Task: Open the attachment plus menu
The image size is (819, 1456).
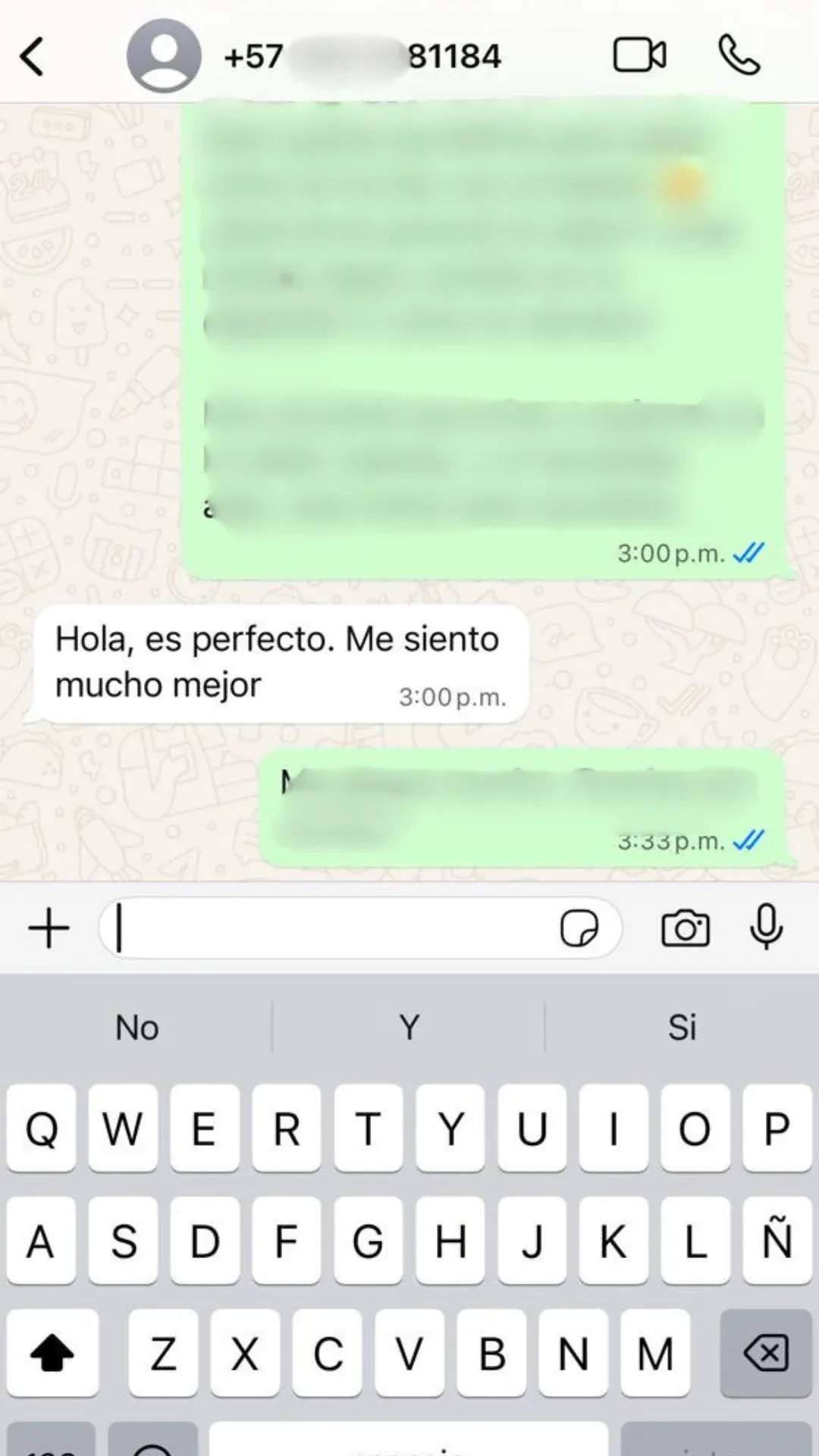Action: click(49, 928)
